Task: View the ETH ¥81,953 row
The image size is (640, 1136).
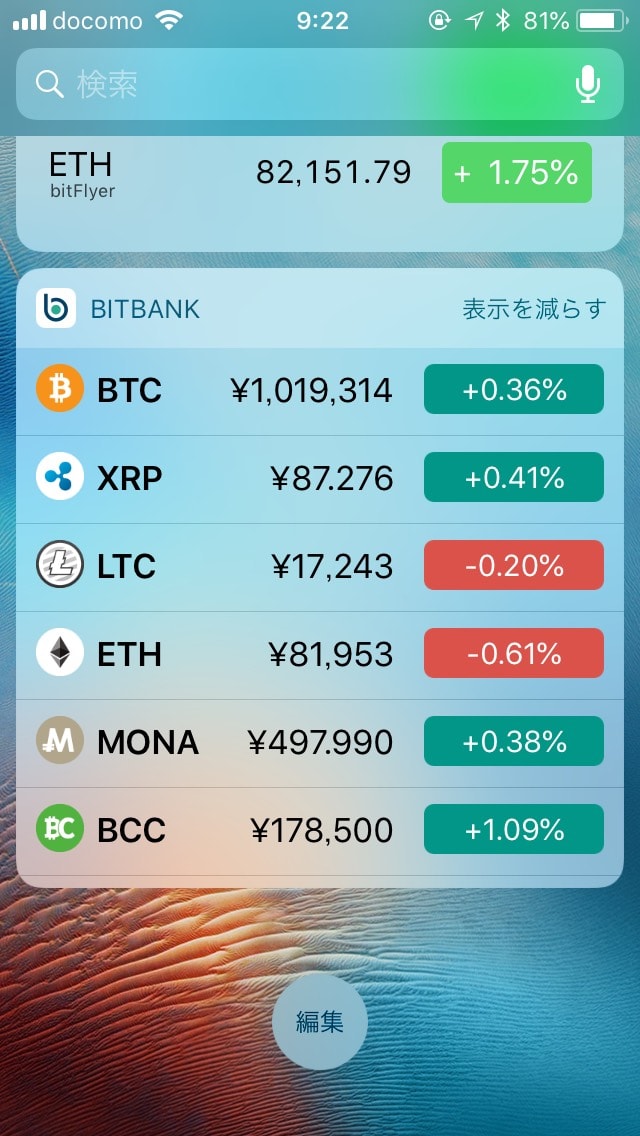Action: tap(320, 655)
